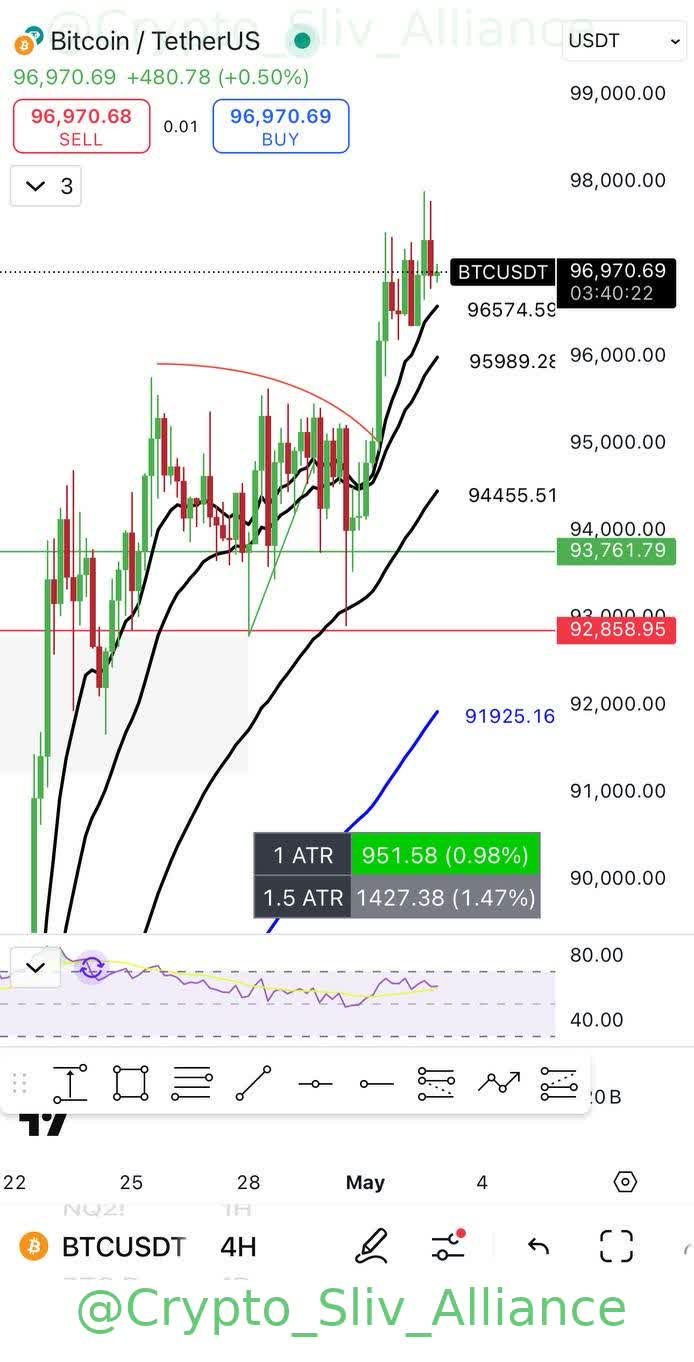Select the zigzag path drawing tool
The height and width of the screenshot is (1362, 694).
[x=498, y=1083]
